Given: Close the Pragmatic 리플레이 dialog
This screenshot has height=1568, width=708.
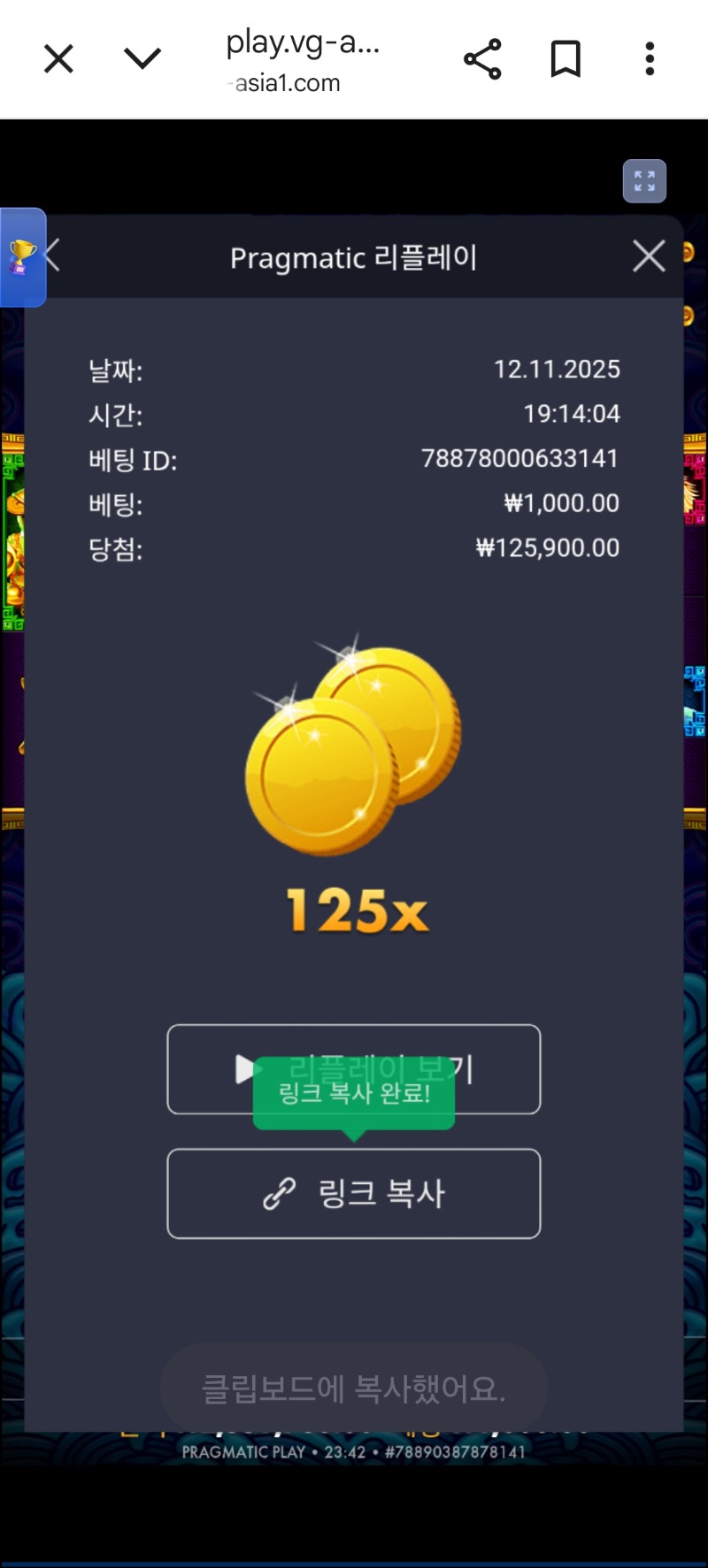Looking at the screenshot, I should [649, 256].
